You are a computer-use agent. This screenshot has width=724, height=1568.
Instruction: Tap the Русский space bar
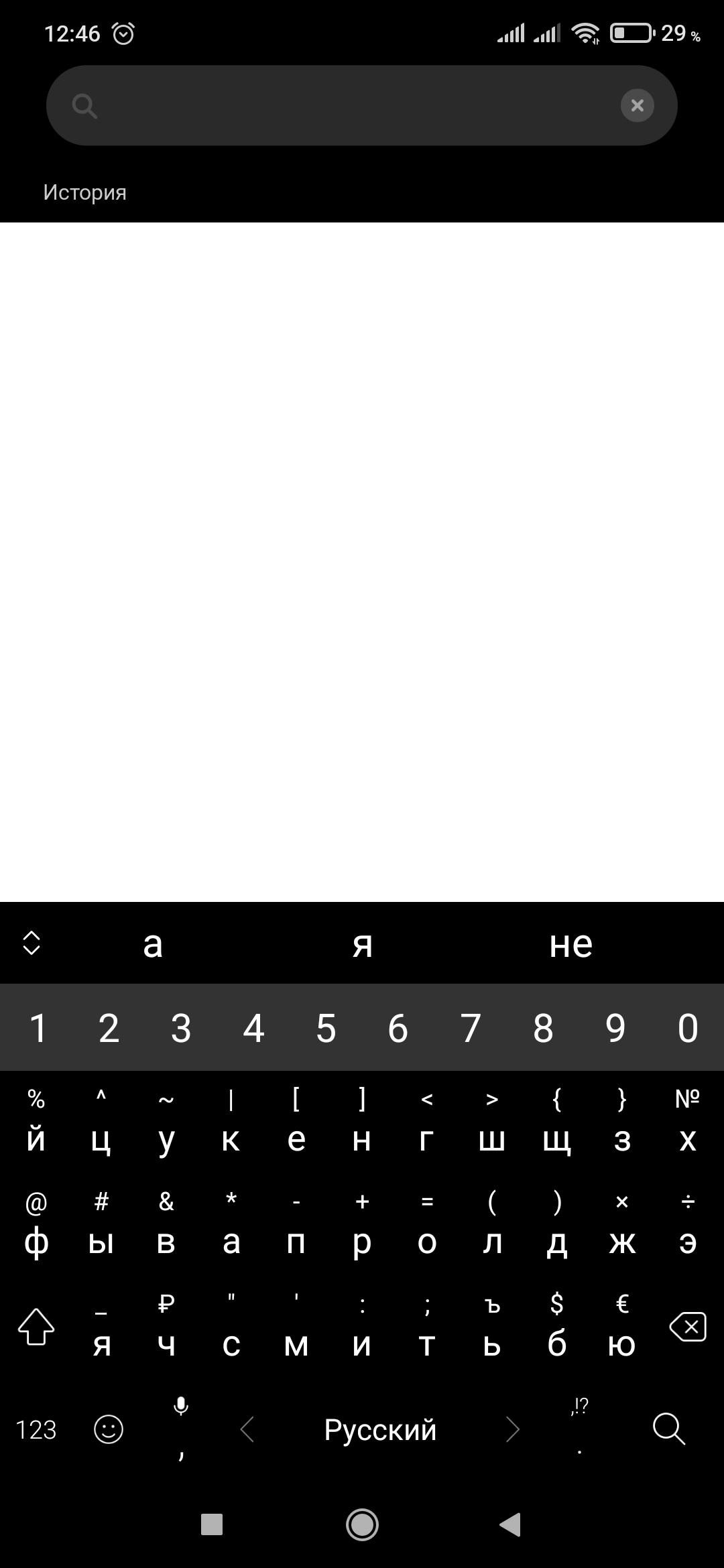coord(380,1430)
